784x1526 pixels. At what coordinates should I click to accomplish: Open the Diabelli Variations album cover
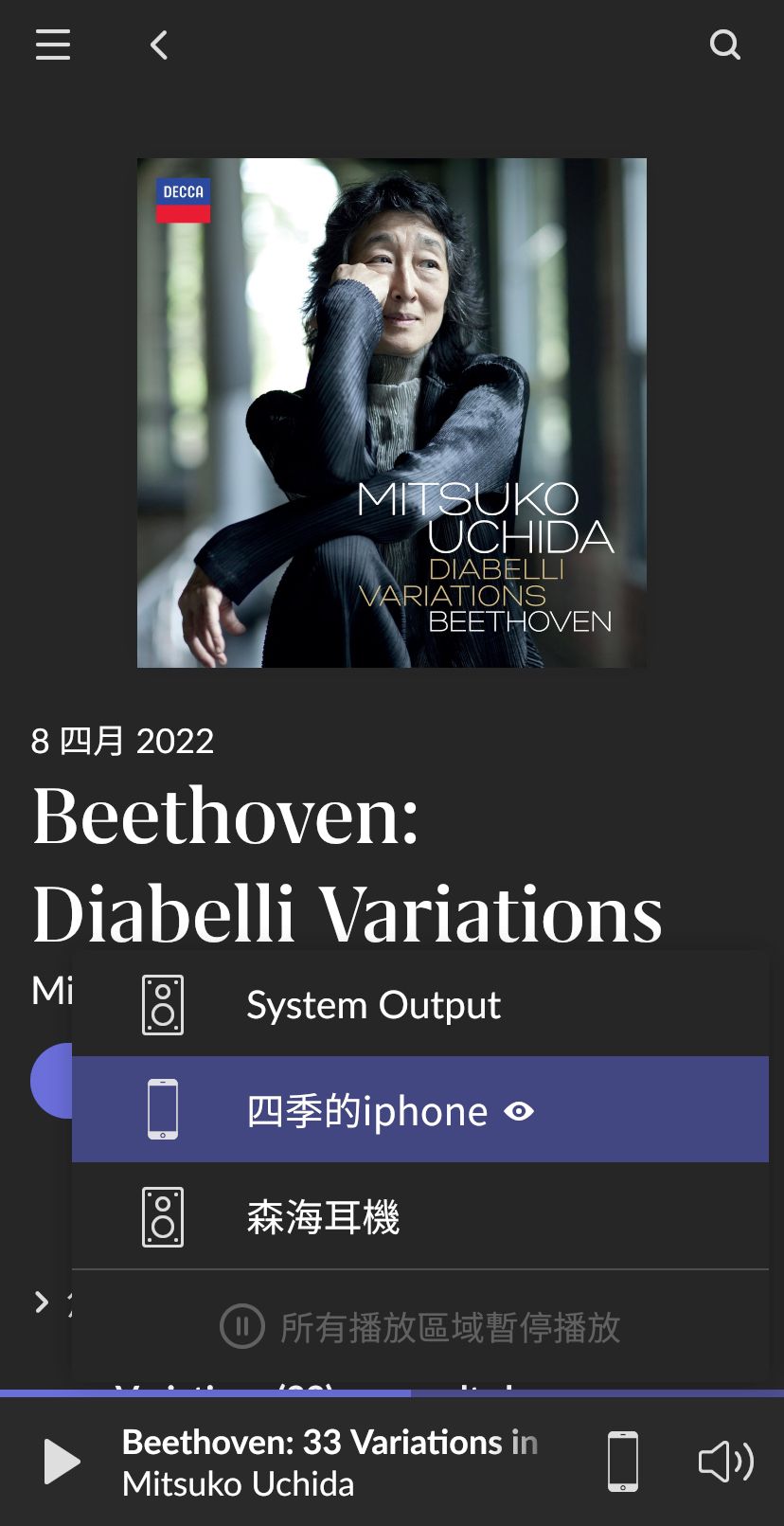click(x=391, y=413)
